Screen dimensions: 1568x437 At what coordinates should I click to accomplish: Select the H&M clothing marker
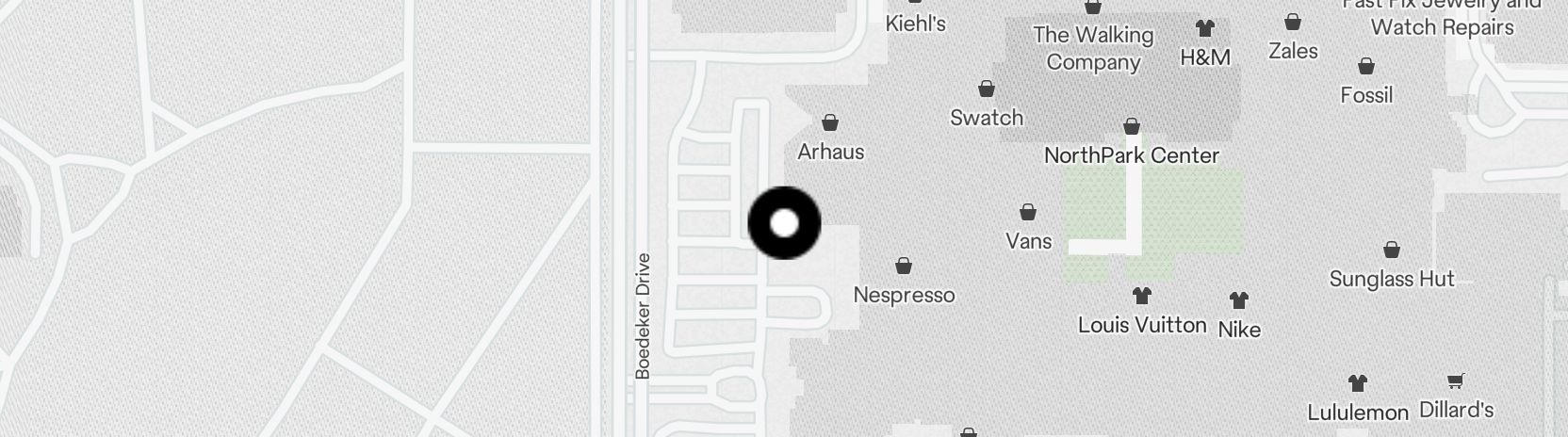point(1205,29)
